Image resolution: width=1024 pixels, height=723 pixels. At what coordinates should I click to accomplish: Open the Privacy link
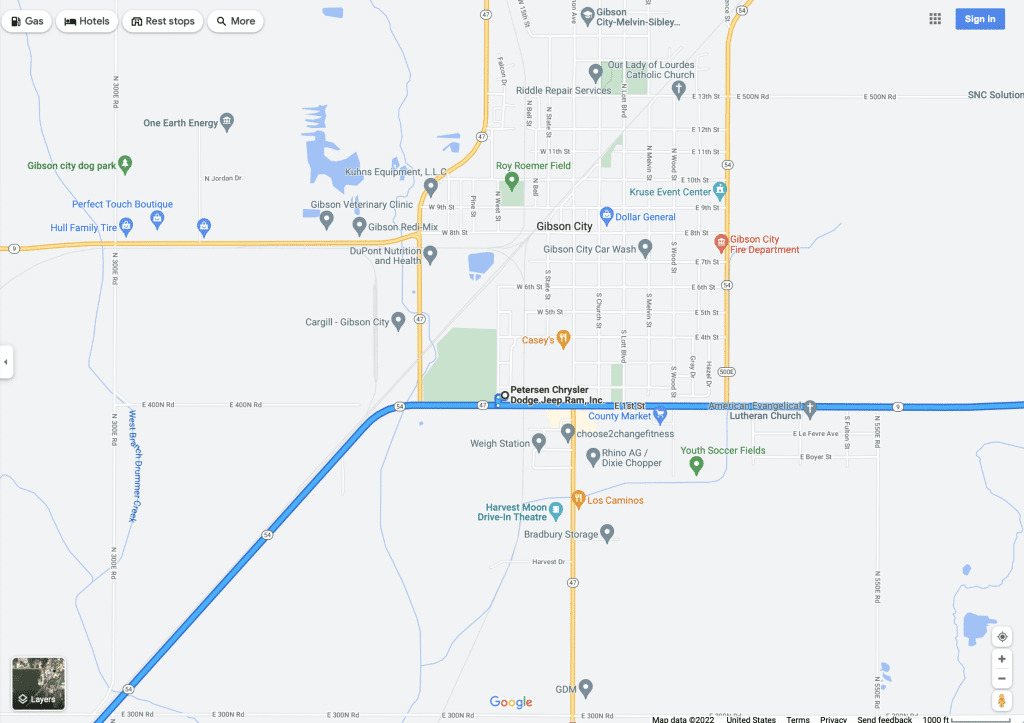(x=833, y=719)
